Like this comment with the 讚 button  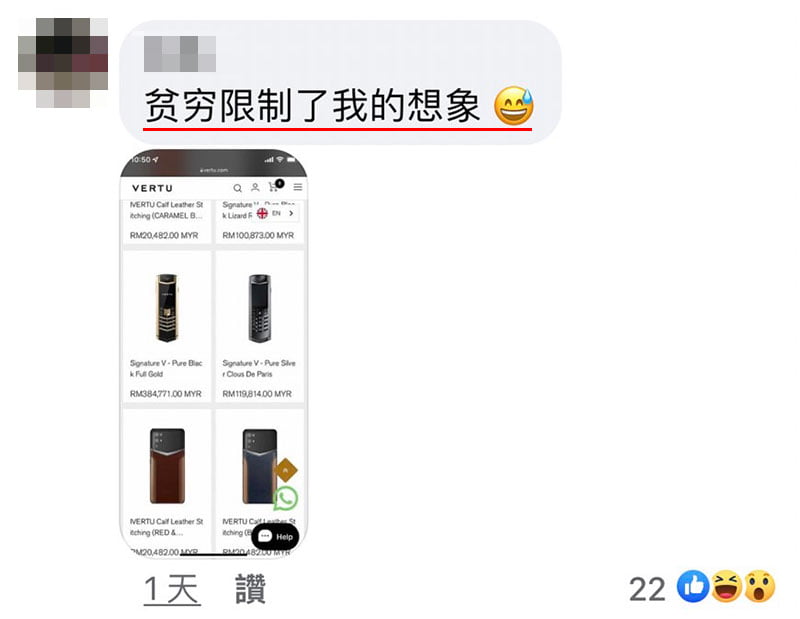coord(250,589)
